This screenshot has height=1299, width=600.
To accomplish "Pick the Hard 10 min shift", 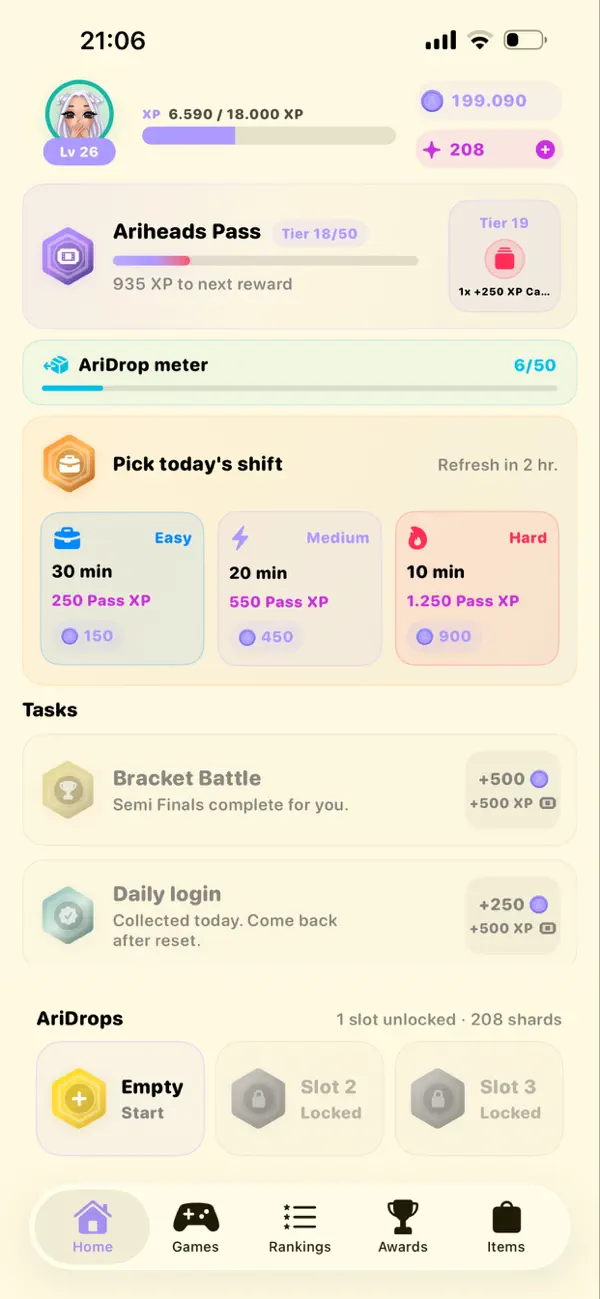I will 477,588.
